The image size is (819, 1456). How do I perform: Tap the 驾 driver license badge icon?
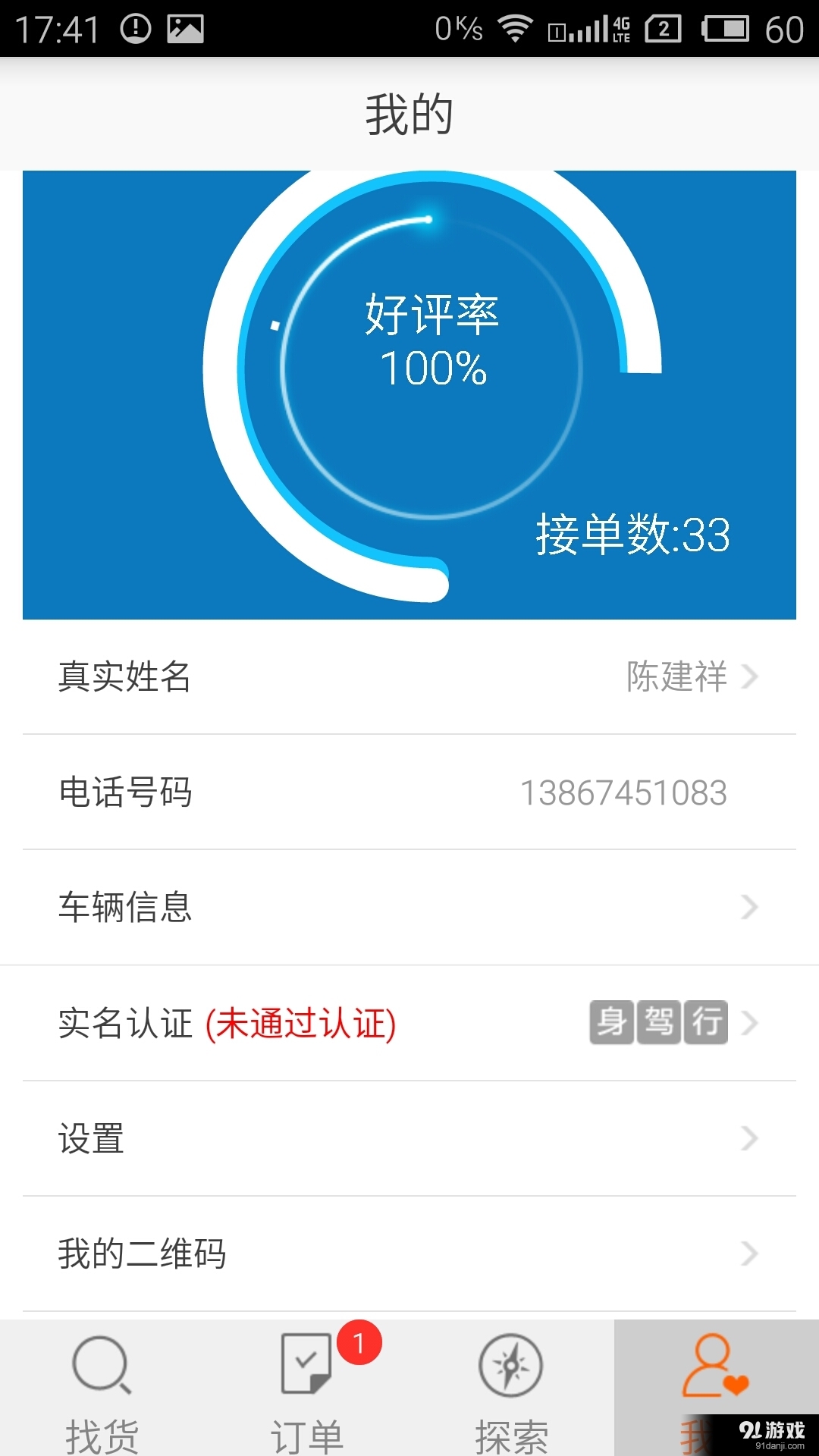pyautogui.click(x=658, y=1022)
